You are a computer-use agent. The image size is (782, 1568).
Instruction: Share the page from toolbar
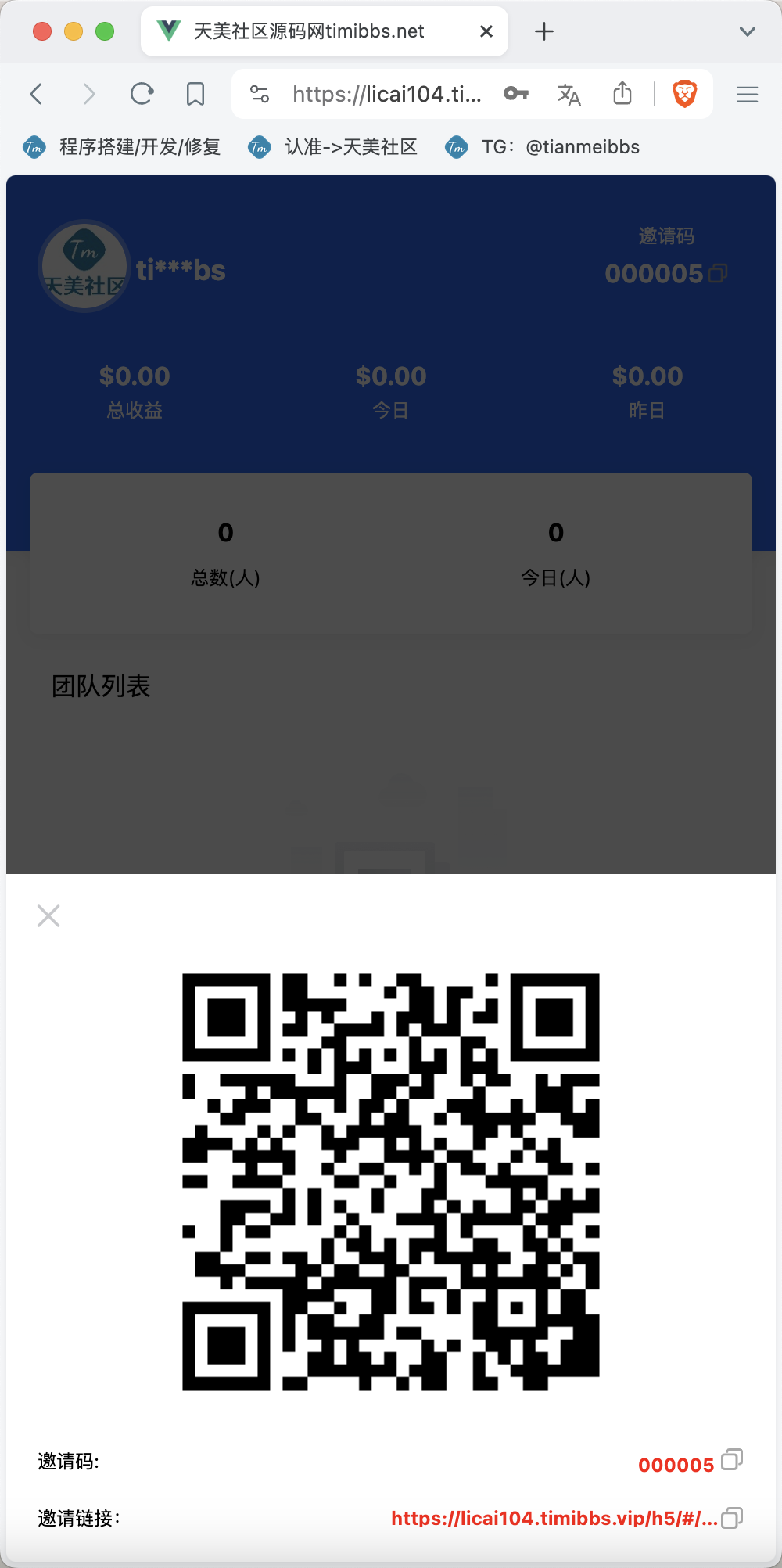[622, 93]
